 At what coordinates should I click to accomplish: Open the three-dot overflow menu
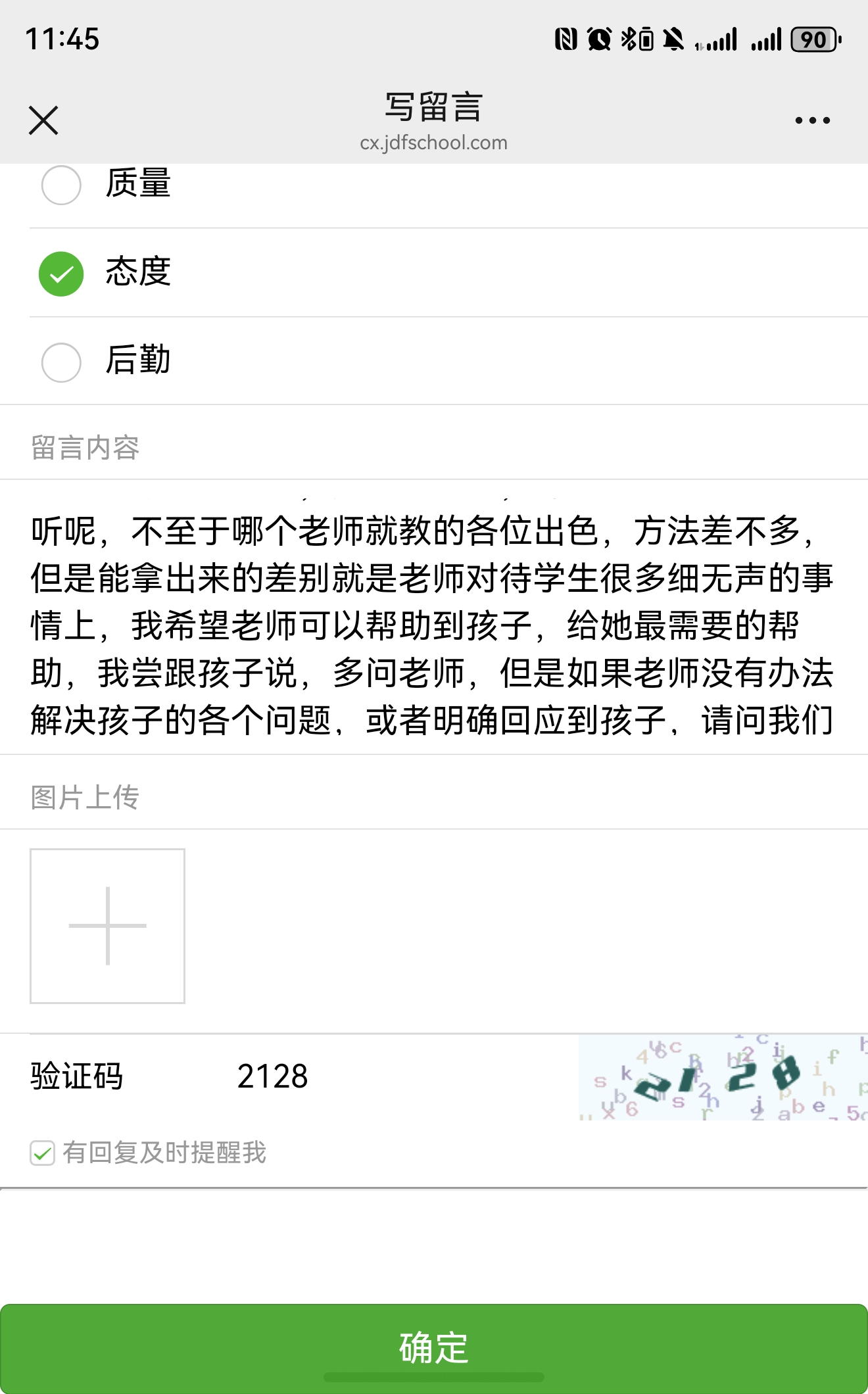[812, 120]
